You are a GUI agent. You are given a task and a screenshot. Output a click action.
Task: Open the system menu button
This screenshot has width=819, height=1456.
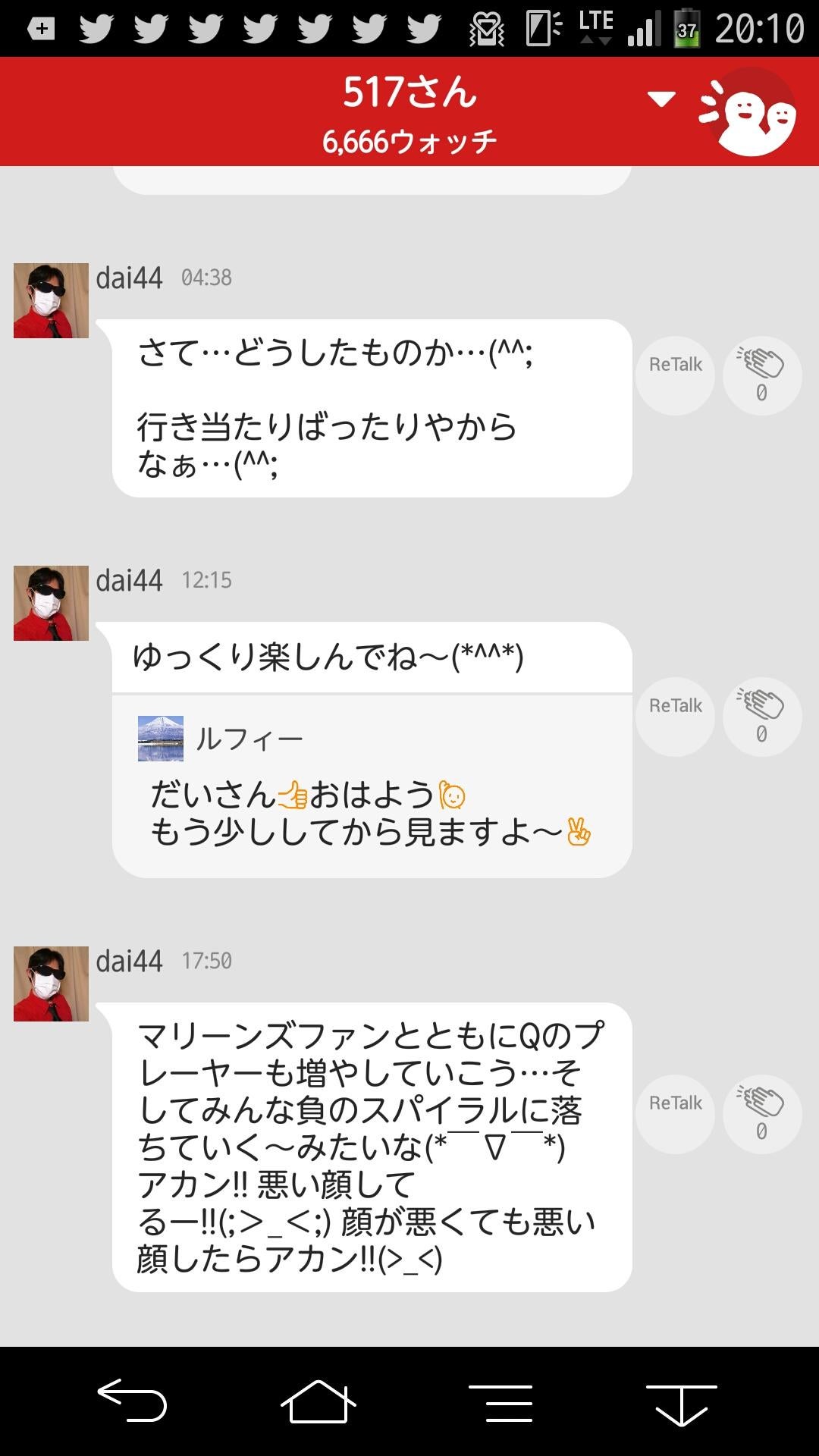(501, 1401)
